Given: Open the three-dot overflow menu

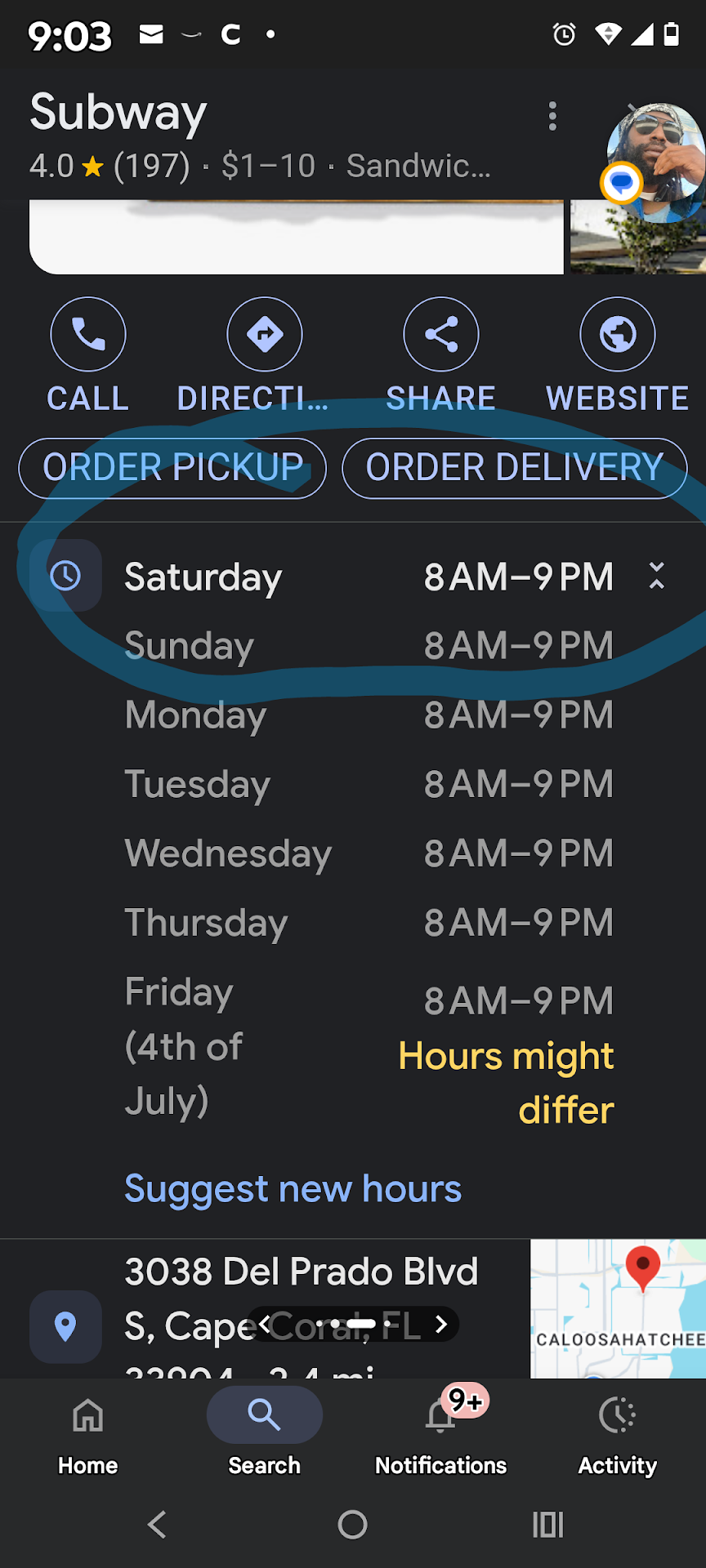Looking at the screenshot, I should (x=553, y=117).
